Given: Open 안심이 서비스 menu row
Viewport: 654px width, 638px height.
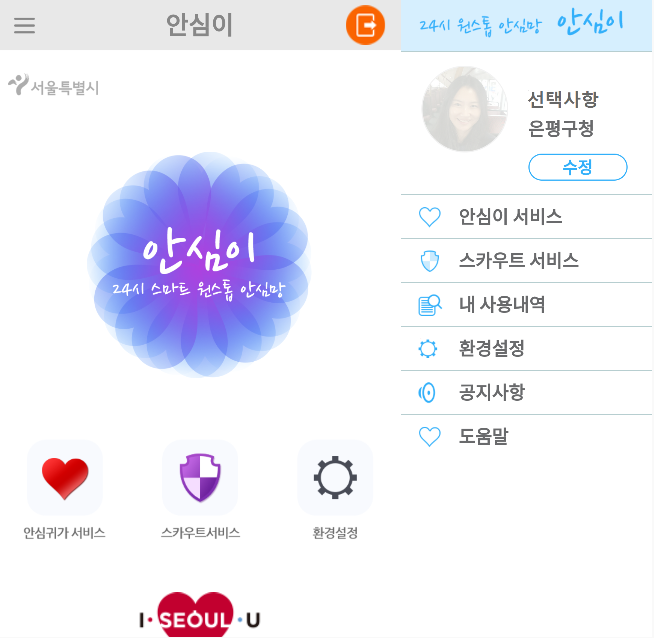Looking at the screenshot, I should (x=510, y=217).
